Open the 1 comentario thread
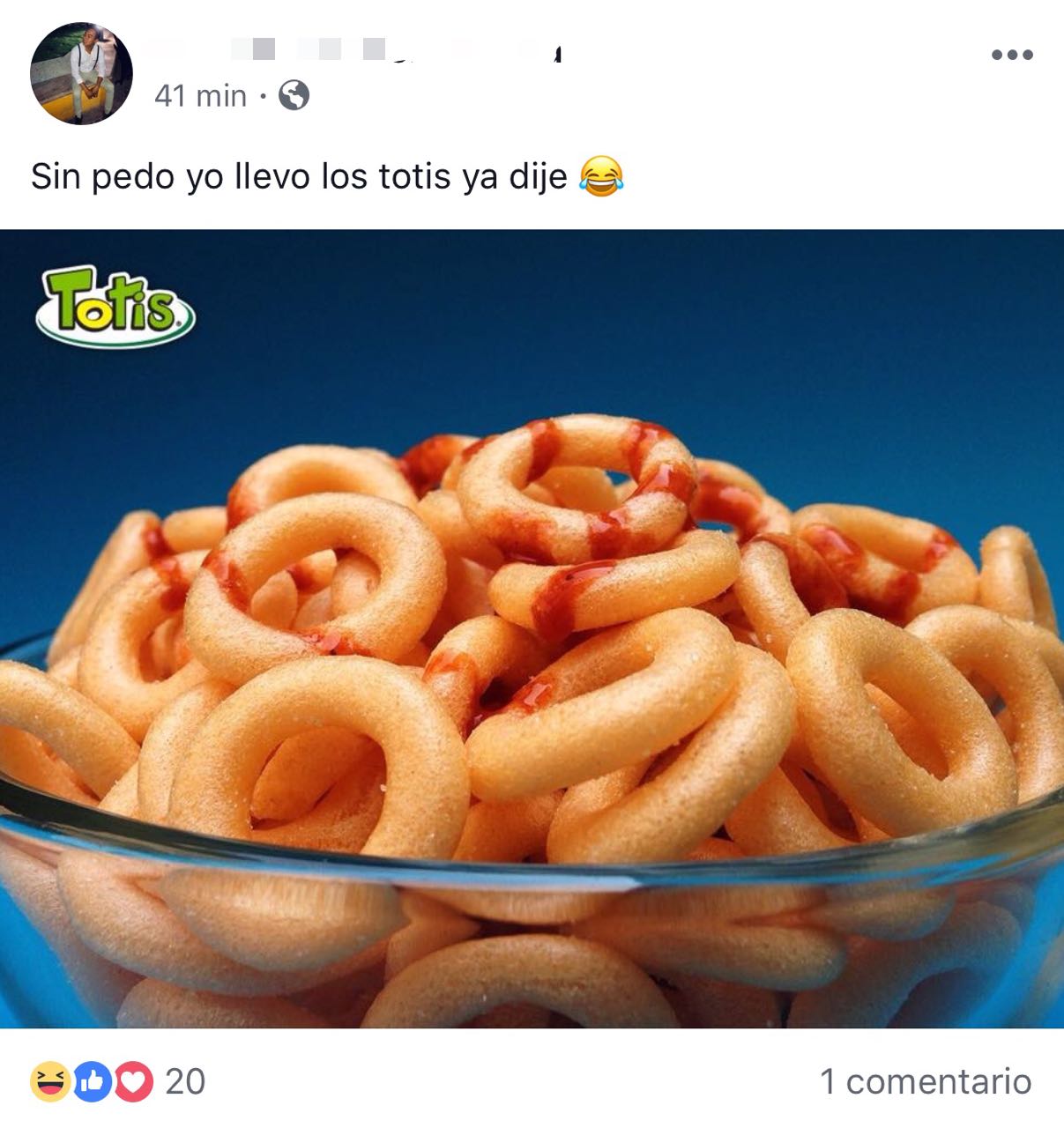 click(x=925, y=1081)
